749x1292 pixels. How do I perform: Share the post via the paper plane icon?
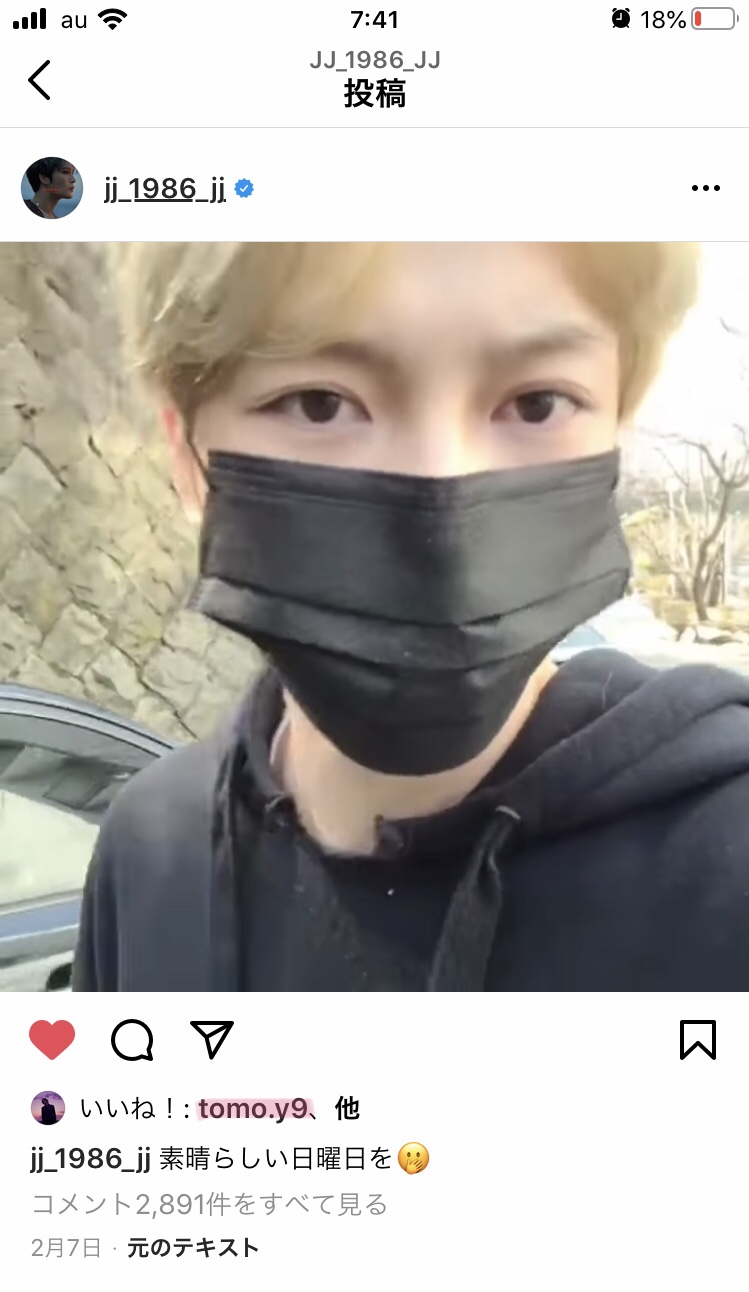coord(211,1040)
